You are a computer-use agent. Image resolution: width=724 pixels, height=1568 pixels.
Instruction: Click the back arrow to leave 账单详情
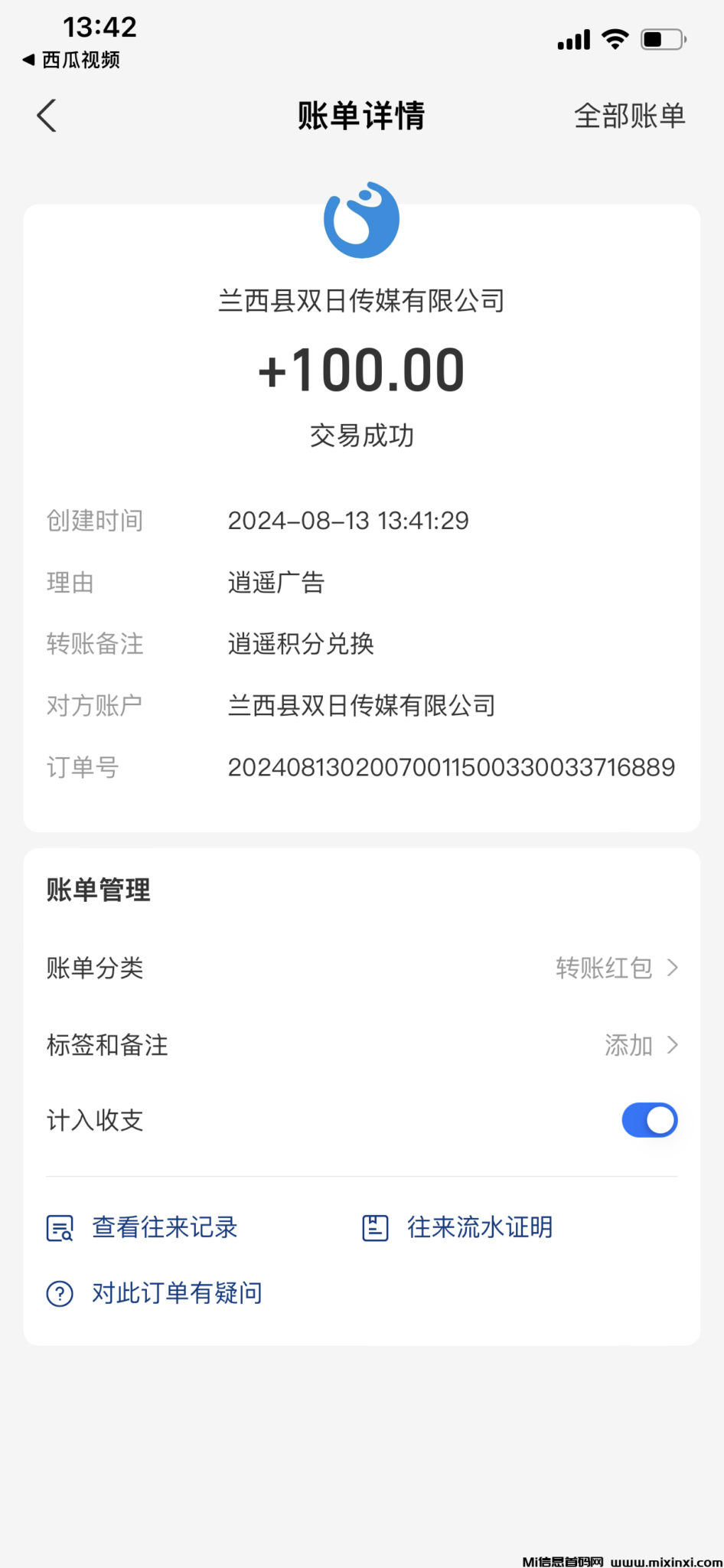46,116
